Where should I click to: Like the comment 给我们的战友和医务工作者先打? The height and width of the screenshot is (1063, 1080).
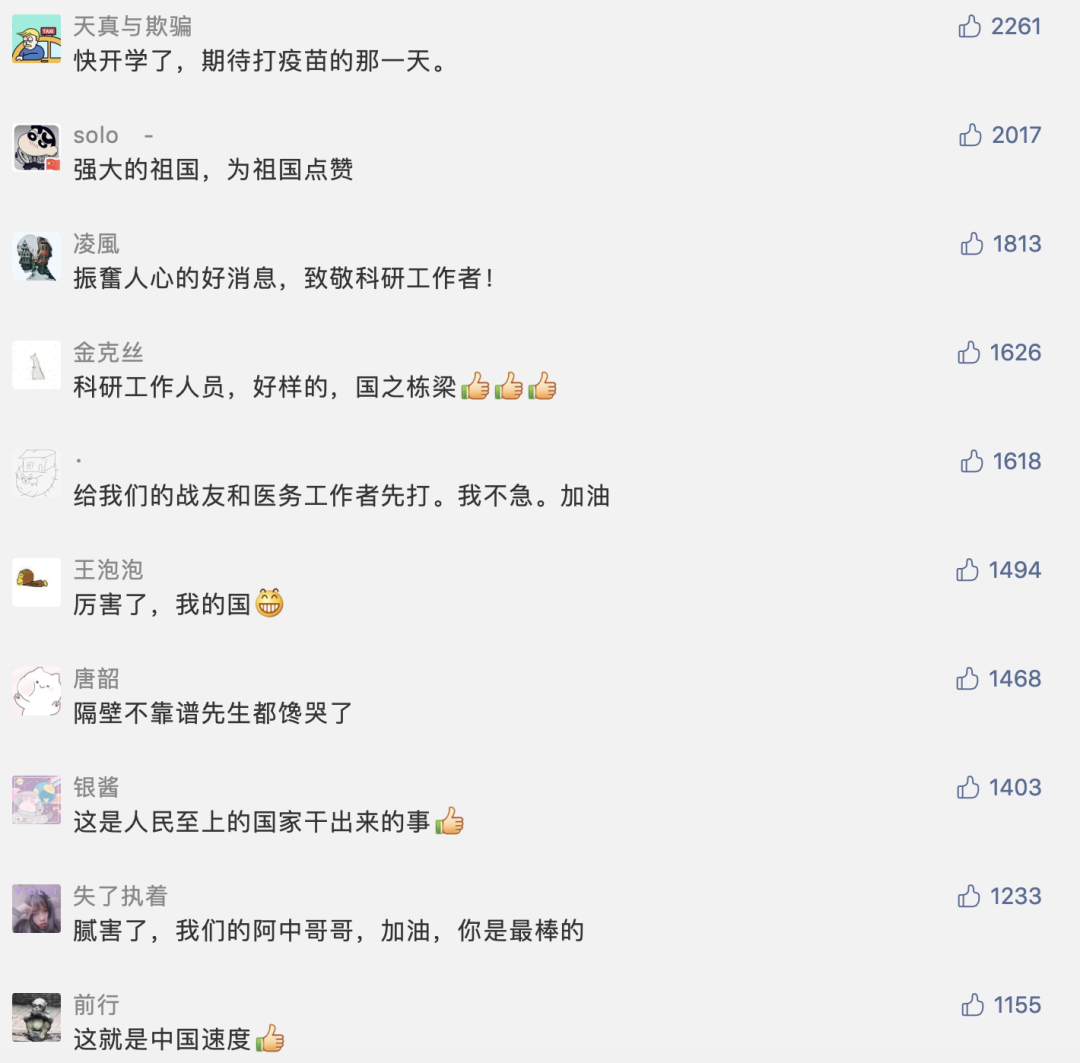click(971, 462)
